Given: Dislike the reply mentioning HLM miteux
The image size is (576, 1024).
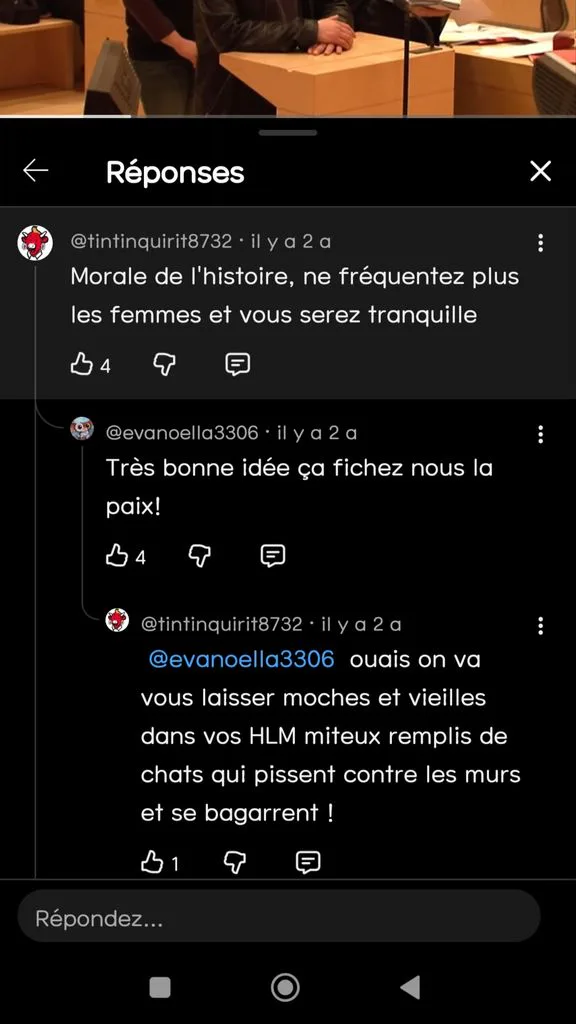Looking at the screenshot, I should [x=235, y=862].
